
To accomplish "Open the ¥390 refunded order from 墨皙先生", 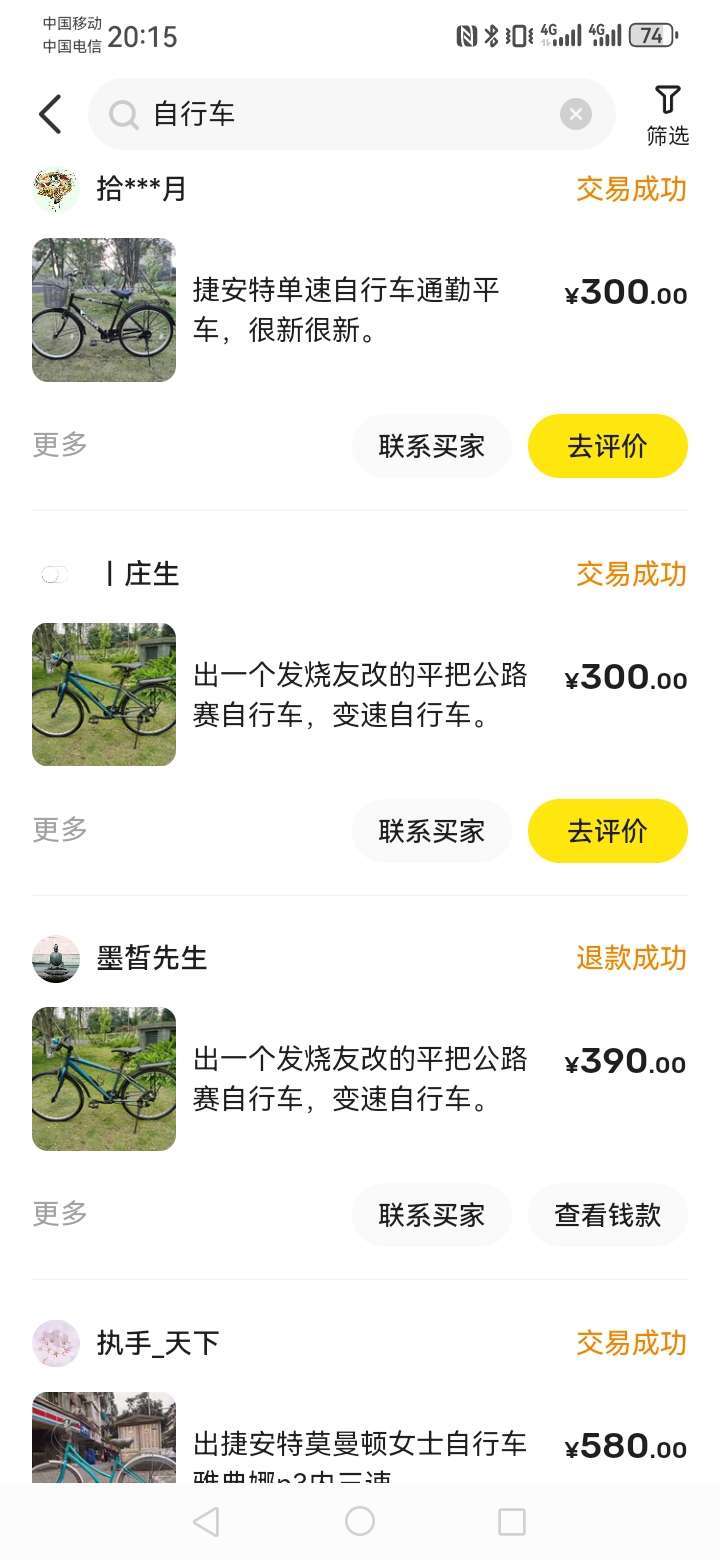I will [x=360, y=1079].
